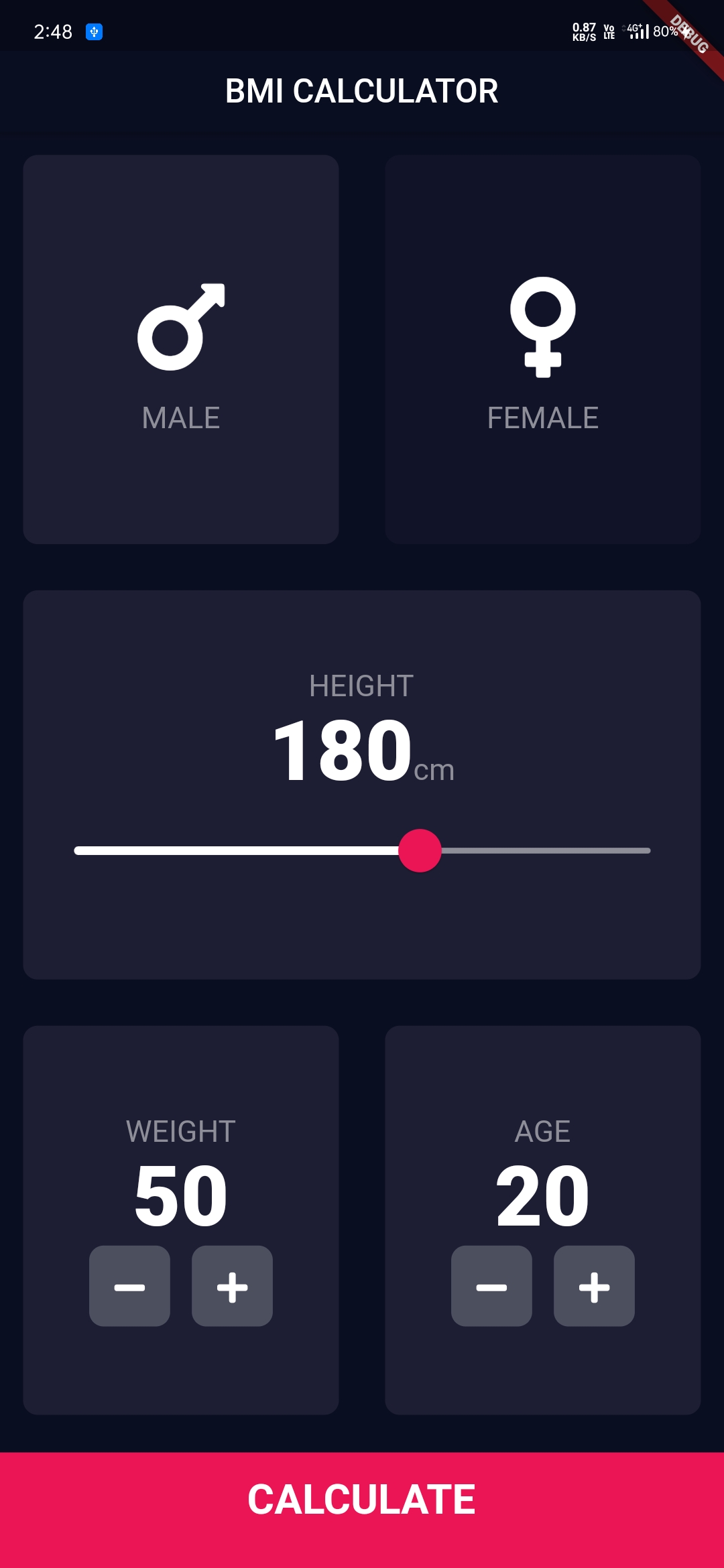Tap the age decrement minus icon
724x1568 pixels.
click(491, 1285)
